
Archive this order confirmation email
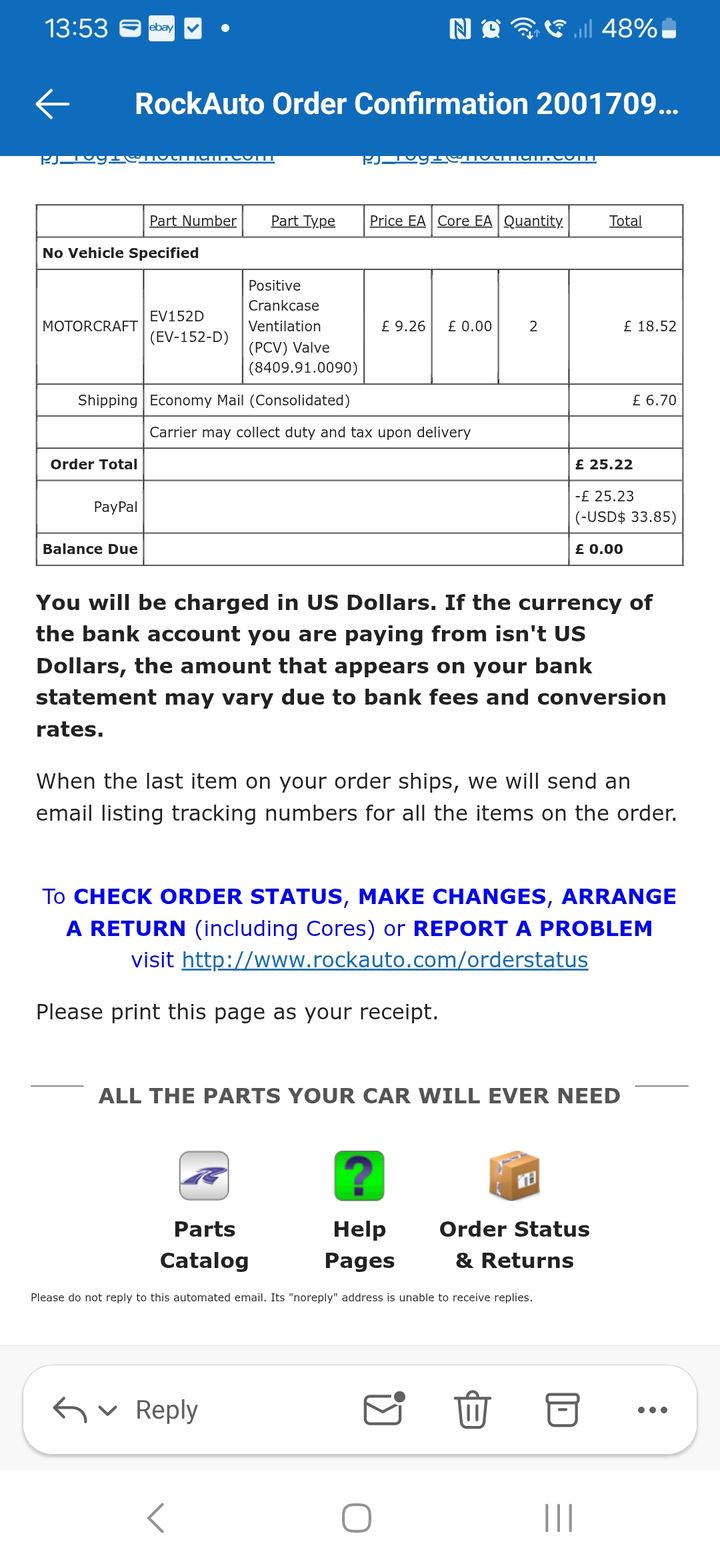tap(562, 1410)
